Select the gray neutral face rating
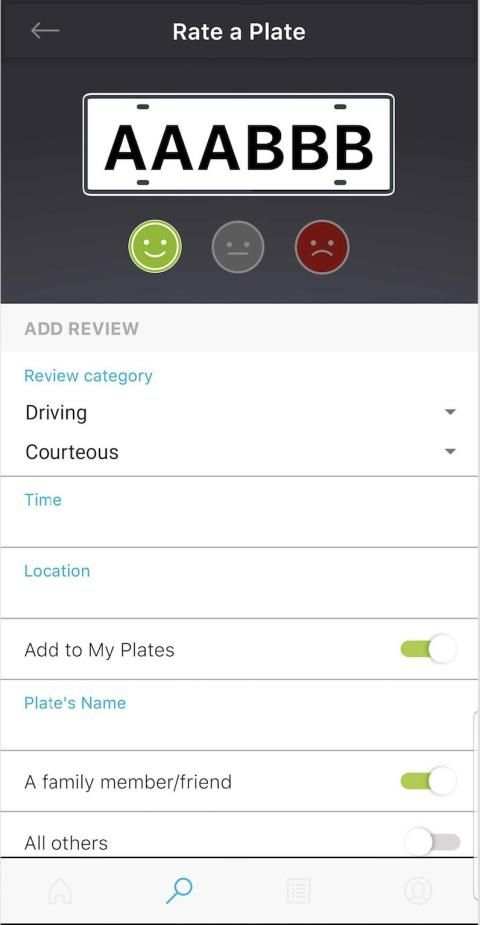Viewport: 480px width, 925px height. [238, 247]
